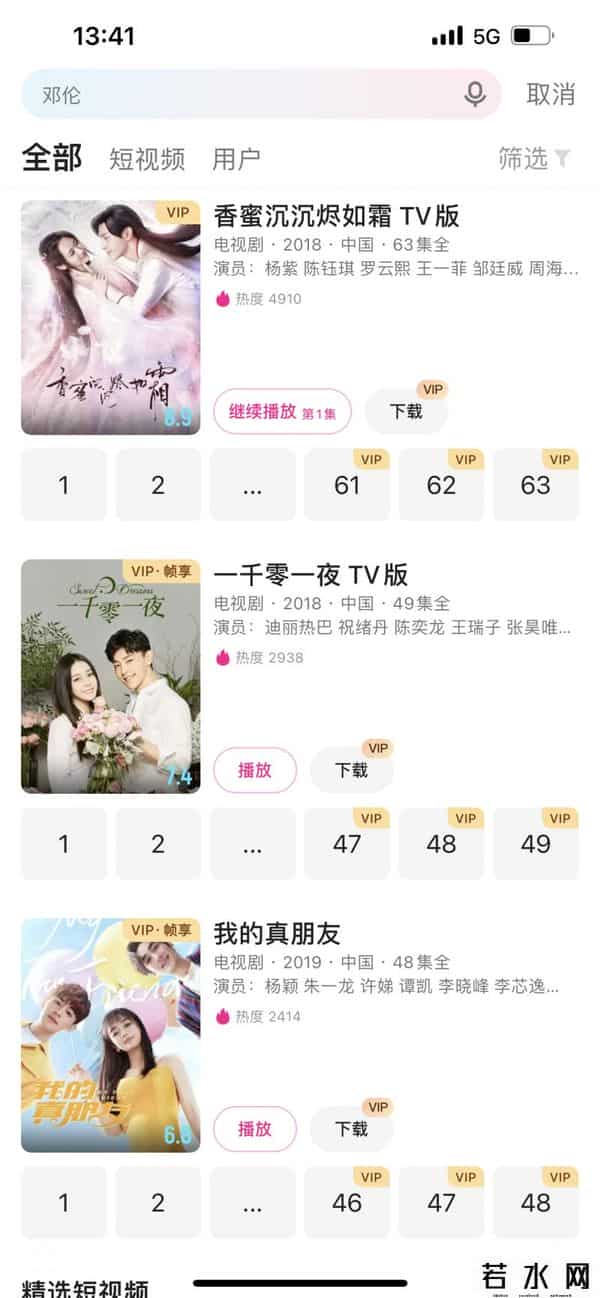600x1298 pixels.
Task: Play 一千零一夜 TV版
Action: coord(255,770)
